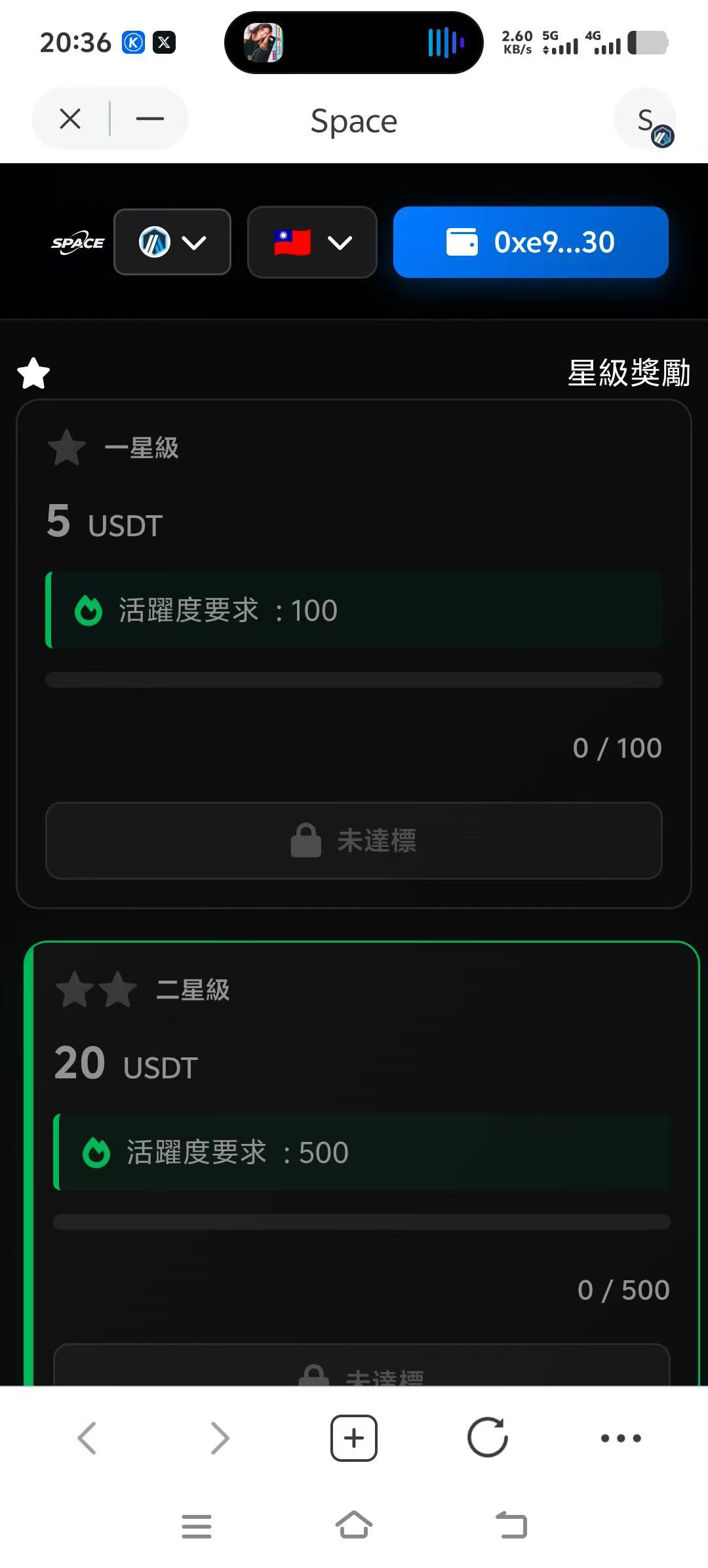Click the SPACE logo
This screenshot has height=1568, width=708.
[77, 243]
